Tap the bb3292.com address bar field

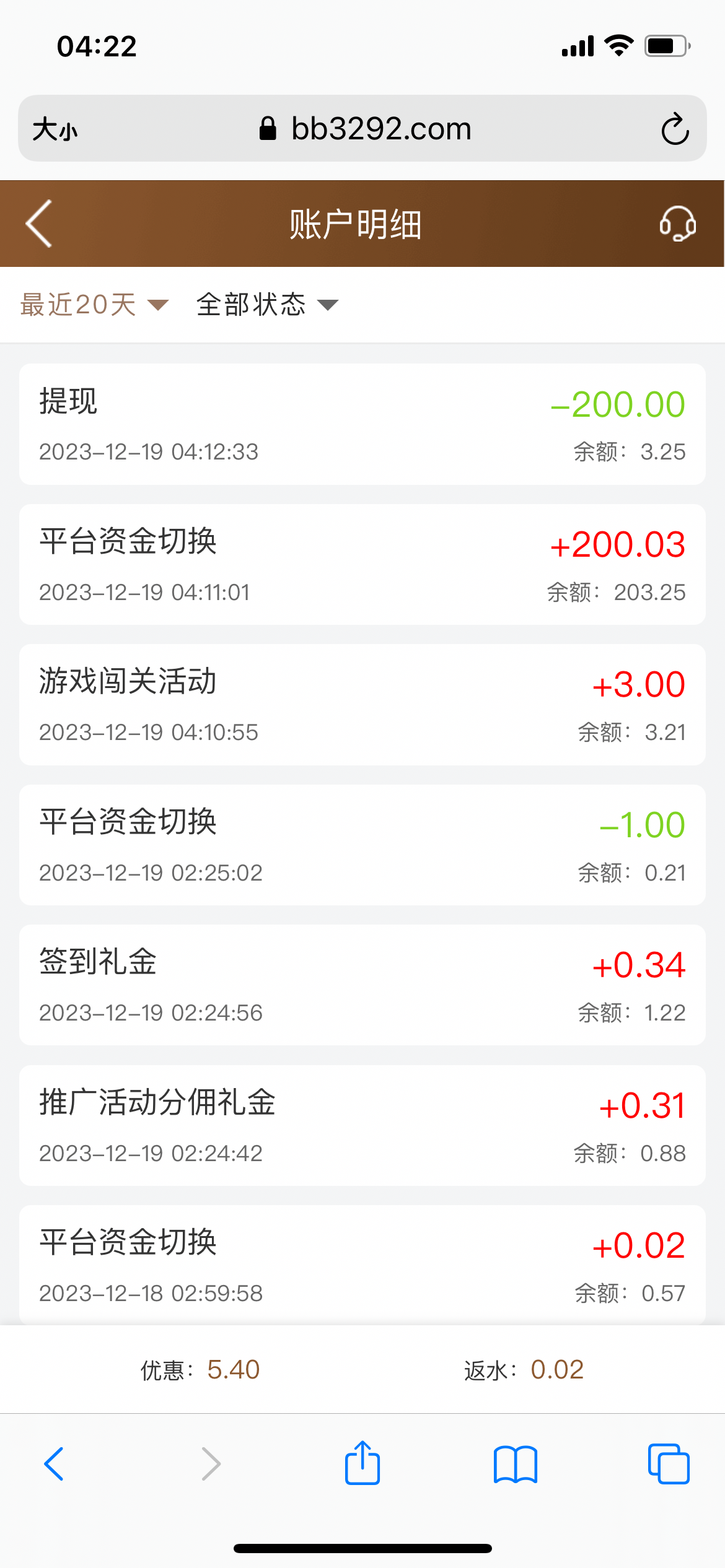tap(380, 128)
